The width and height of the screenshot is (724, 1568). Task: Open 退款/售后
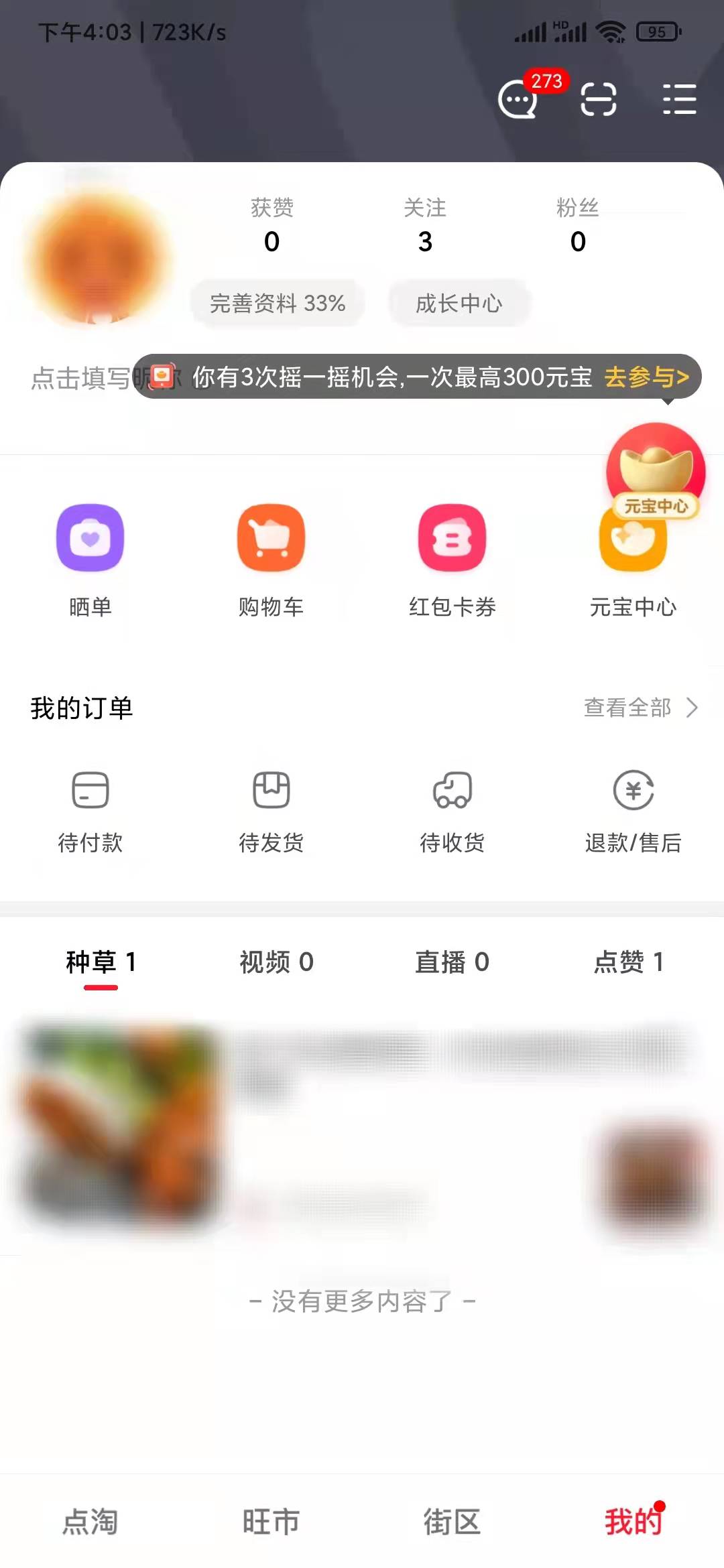[633, 811]
